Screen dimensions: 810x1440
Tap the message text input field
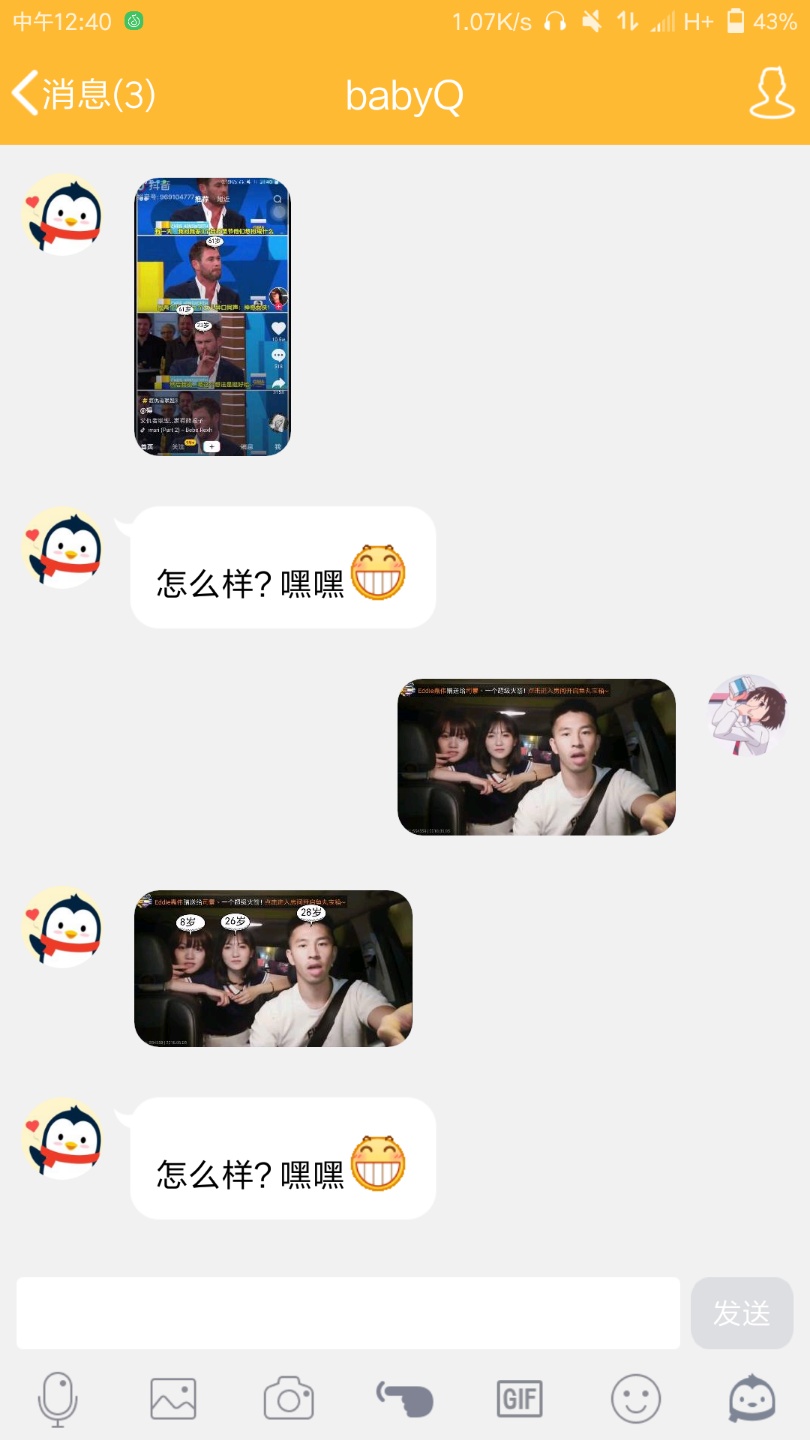(347, 1312)
